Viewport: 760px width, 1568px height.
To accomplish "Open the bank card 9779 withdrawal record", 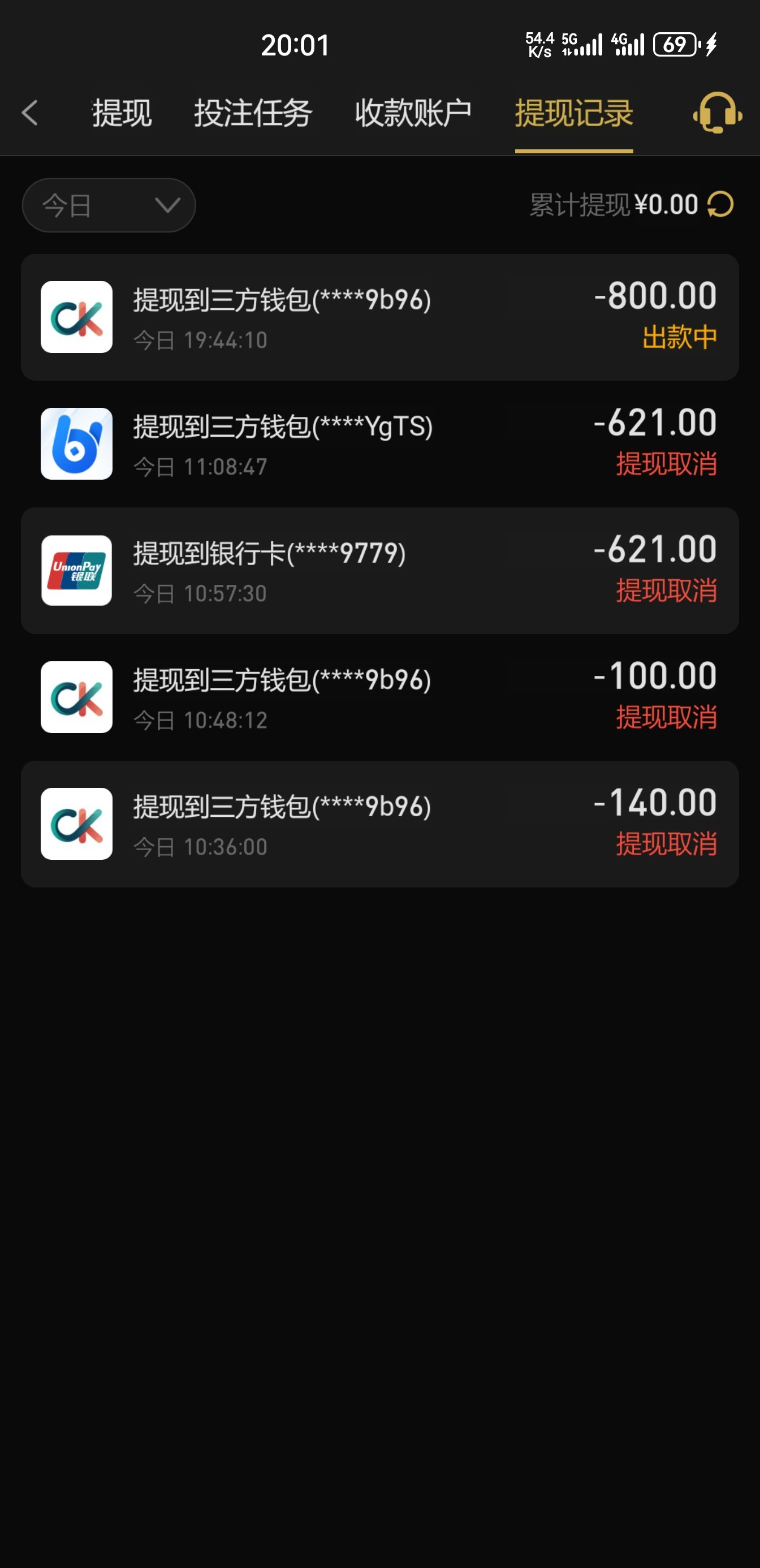I will pyautogui.click(x=379, y=570).
